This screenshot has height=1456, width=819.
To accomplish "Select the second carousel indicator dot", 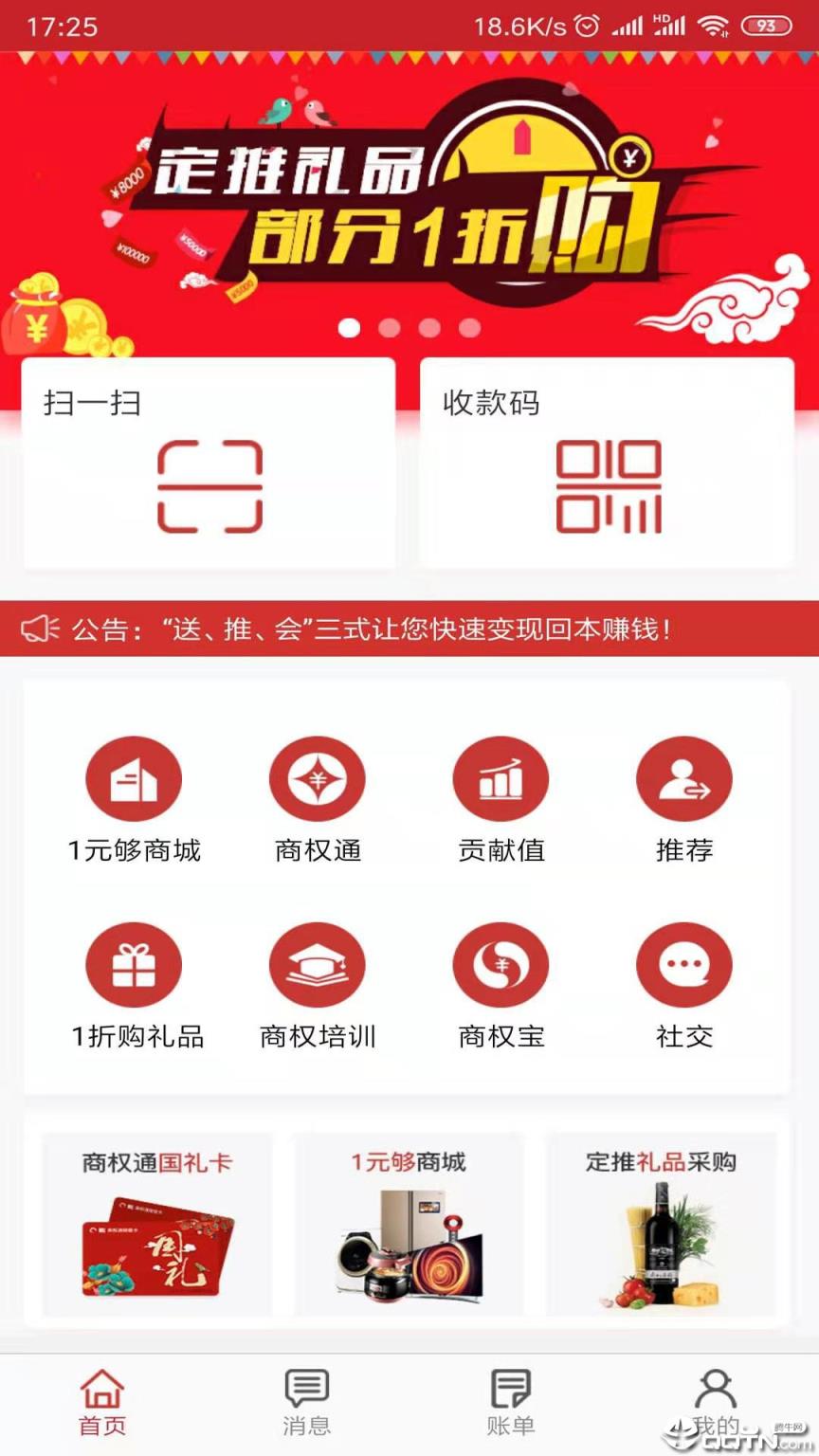I will point(391,328).
